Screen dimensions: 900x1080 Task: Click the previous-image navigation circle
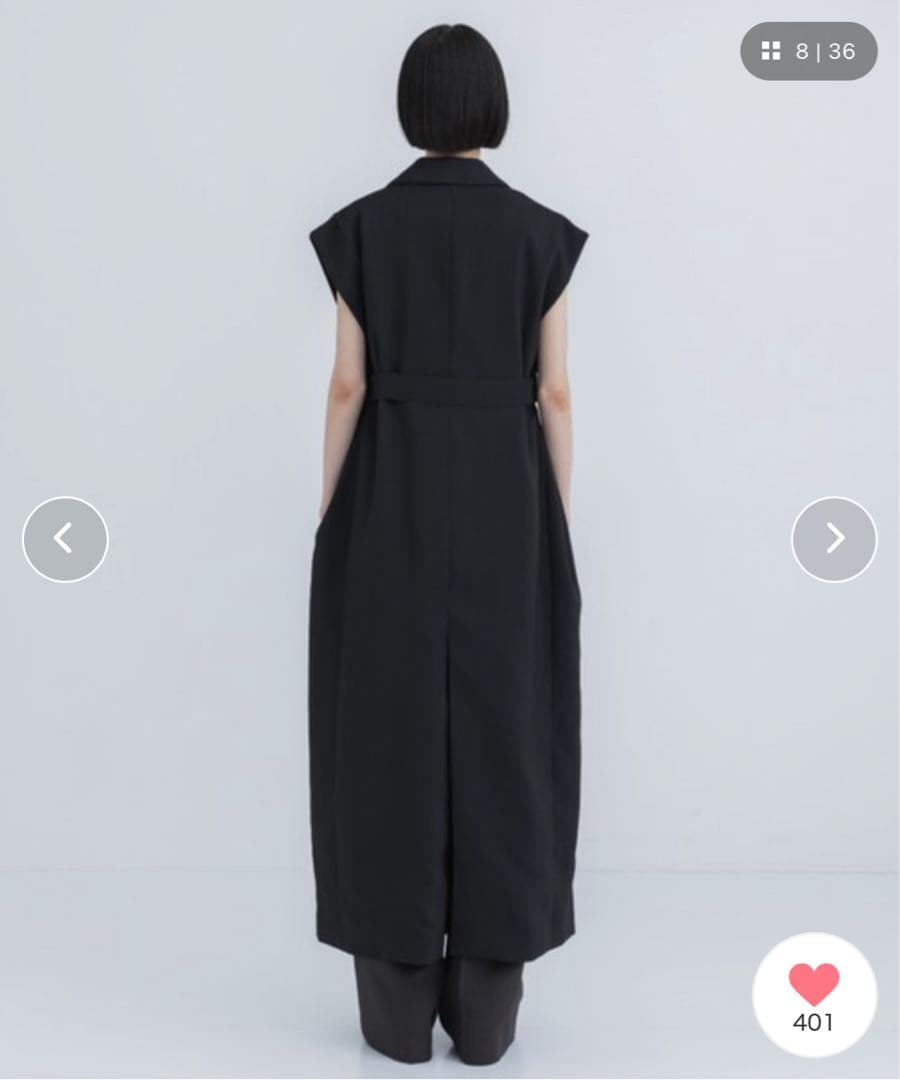tap(64, 539)
